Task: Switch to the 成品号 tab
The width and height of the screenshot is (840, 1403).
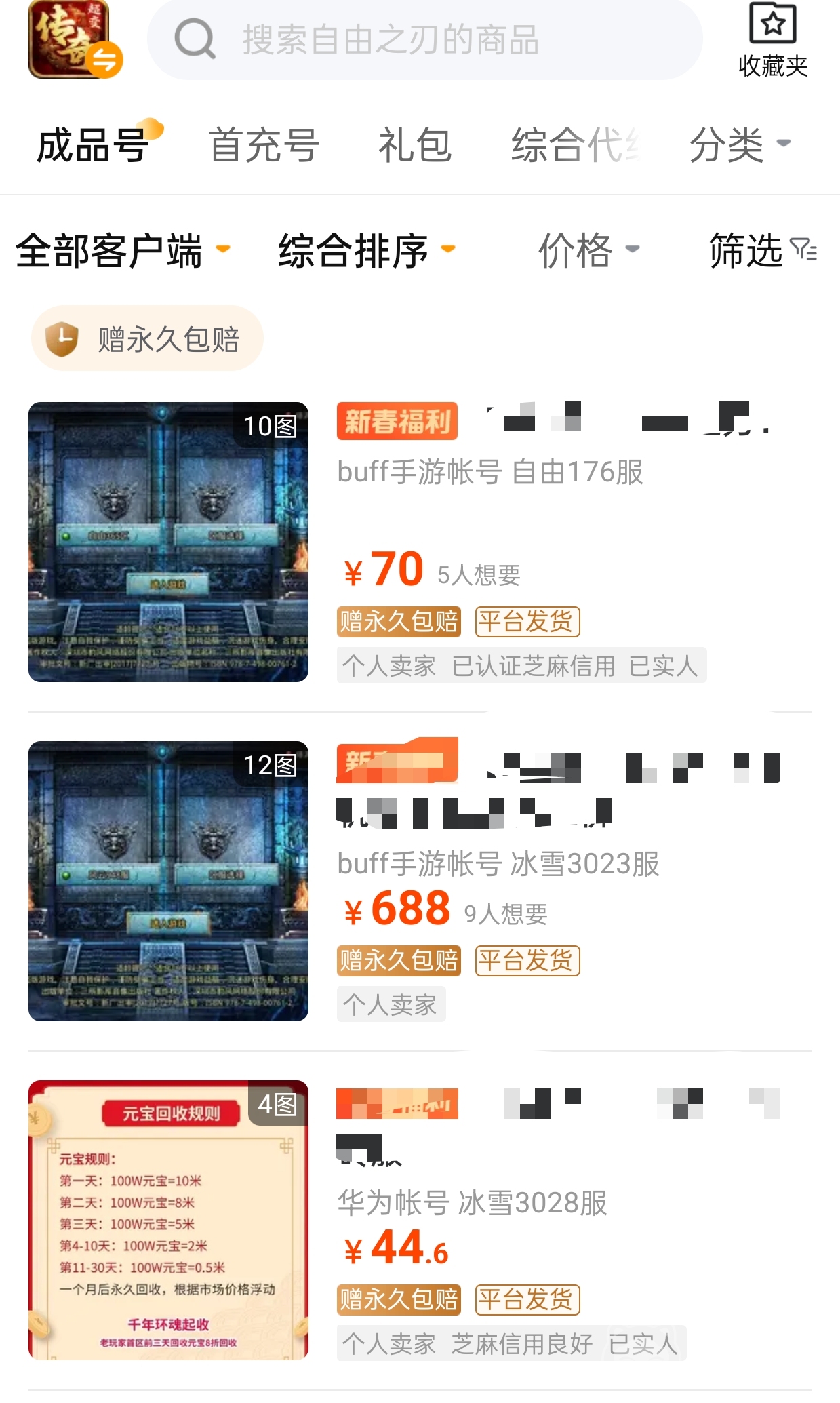Action: (93, 145)
